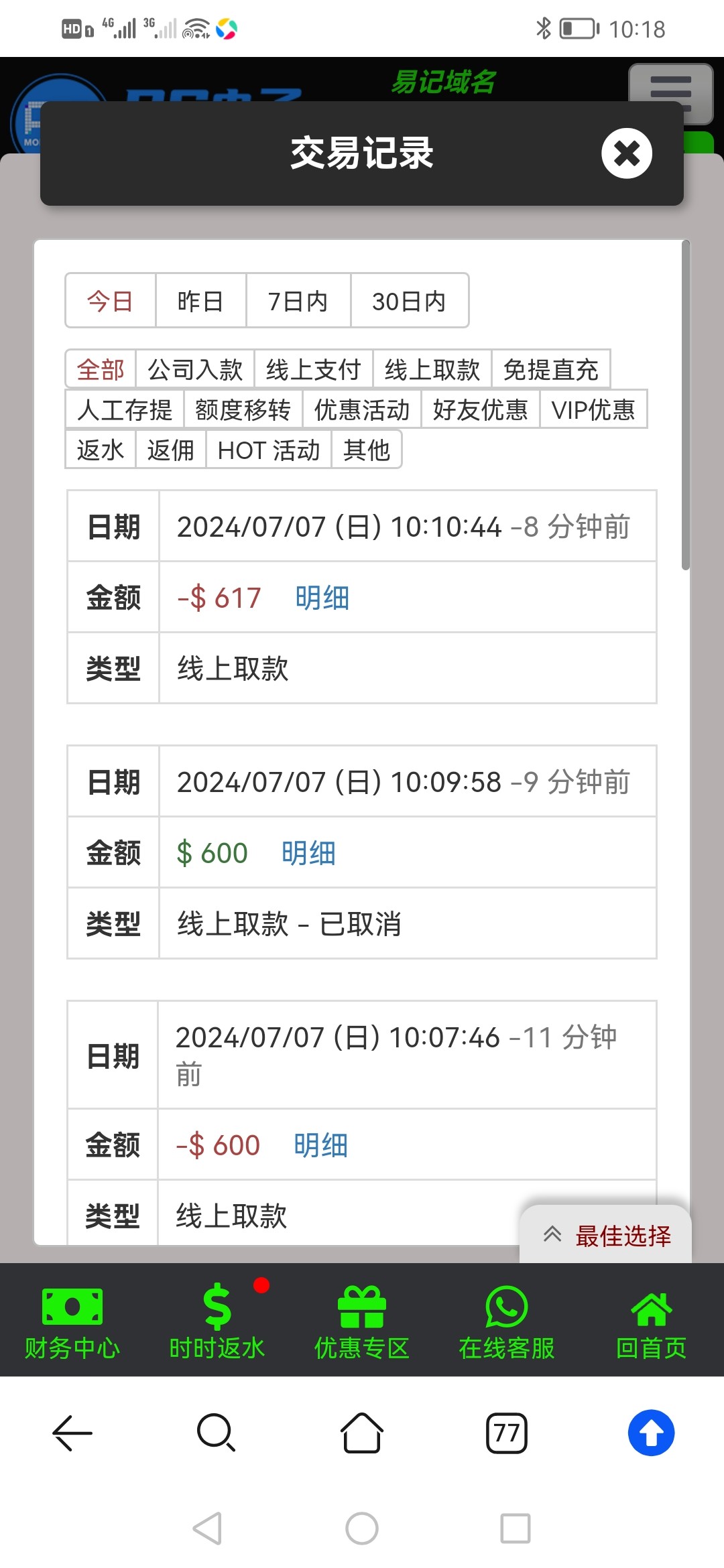Viewport: 724px width, 1568px height.
Task: Switch to the 昨日 date filter
Action: [200, 301]
